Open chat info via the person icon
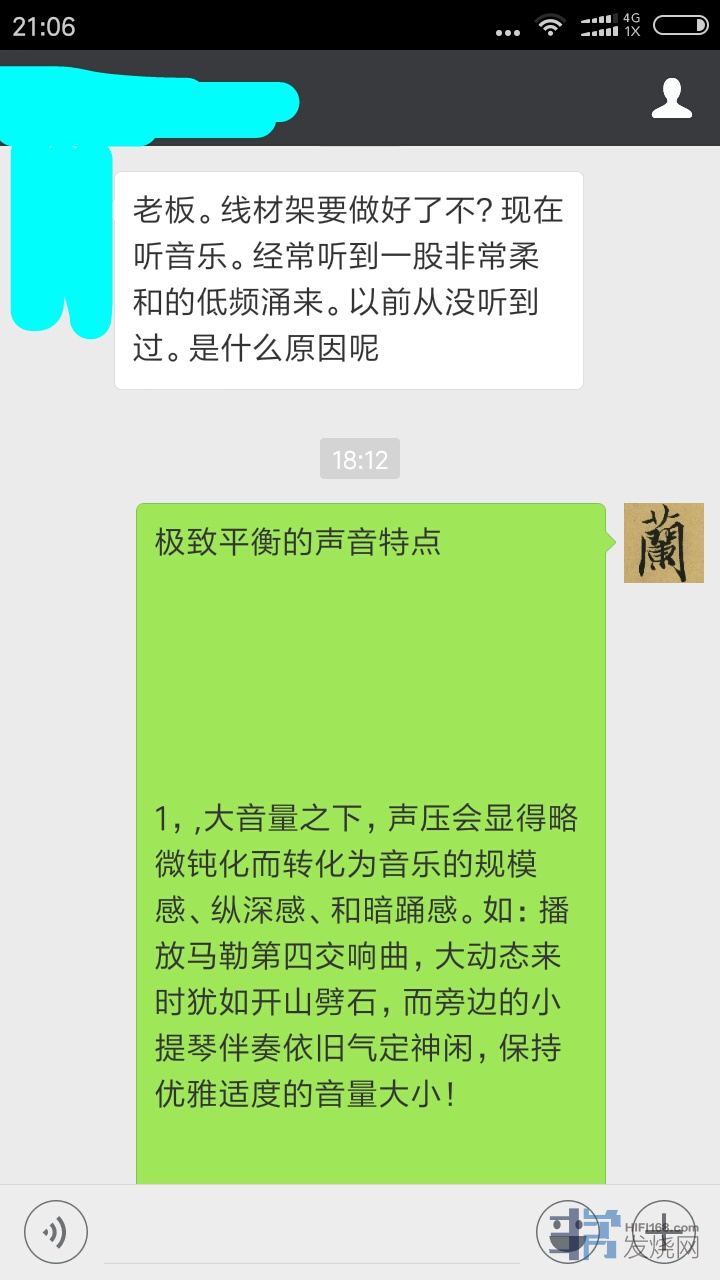 pos(671,98)
